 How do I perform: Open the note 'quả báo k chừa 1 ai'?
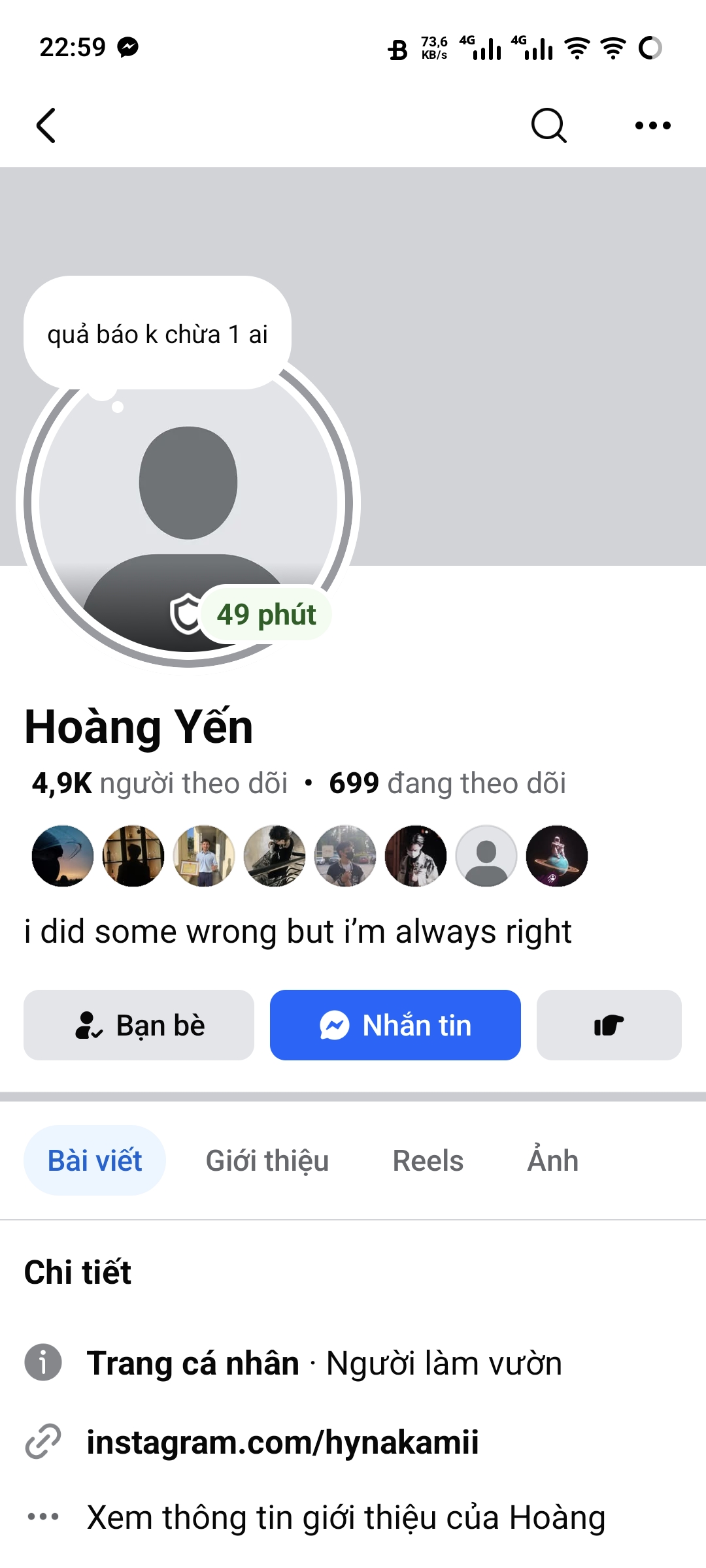[x=158, y=334]
